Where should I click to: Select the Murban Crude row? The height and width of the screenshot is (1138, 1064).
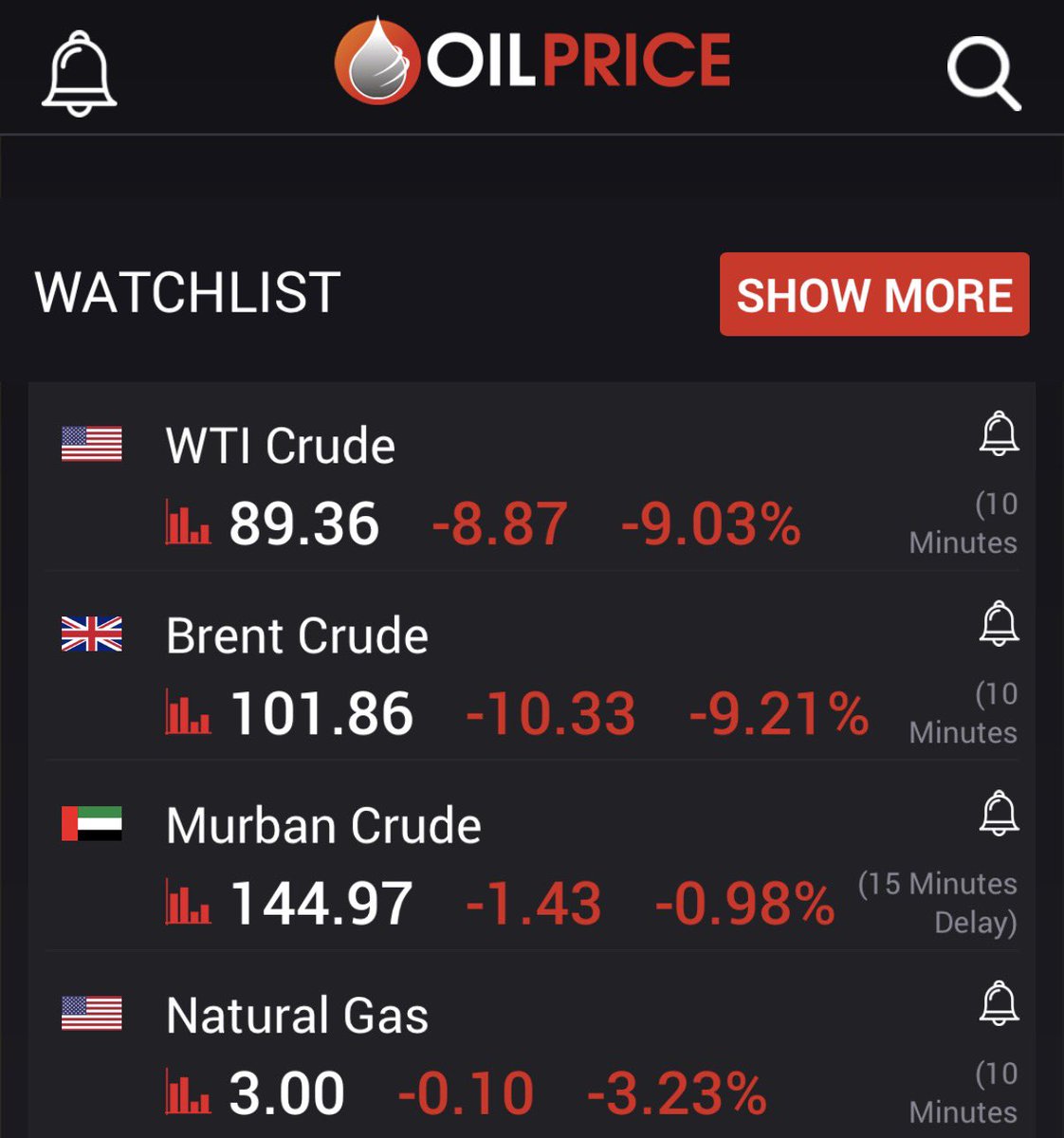click(x=322, y=825)
